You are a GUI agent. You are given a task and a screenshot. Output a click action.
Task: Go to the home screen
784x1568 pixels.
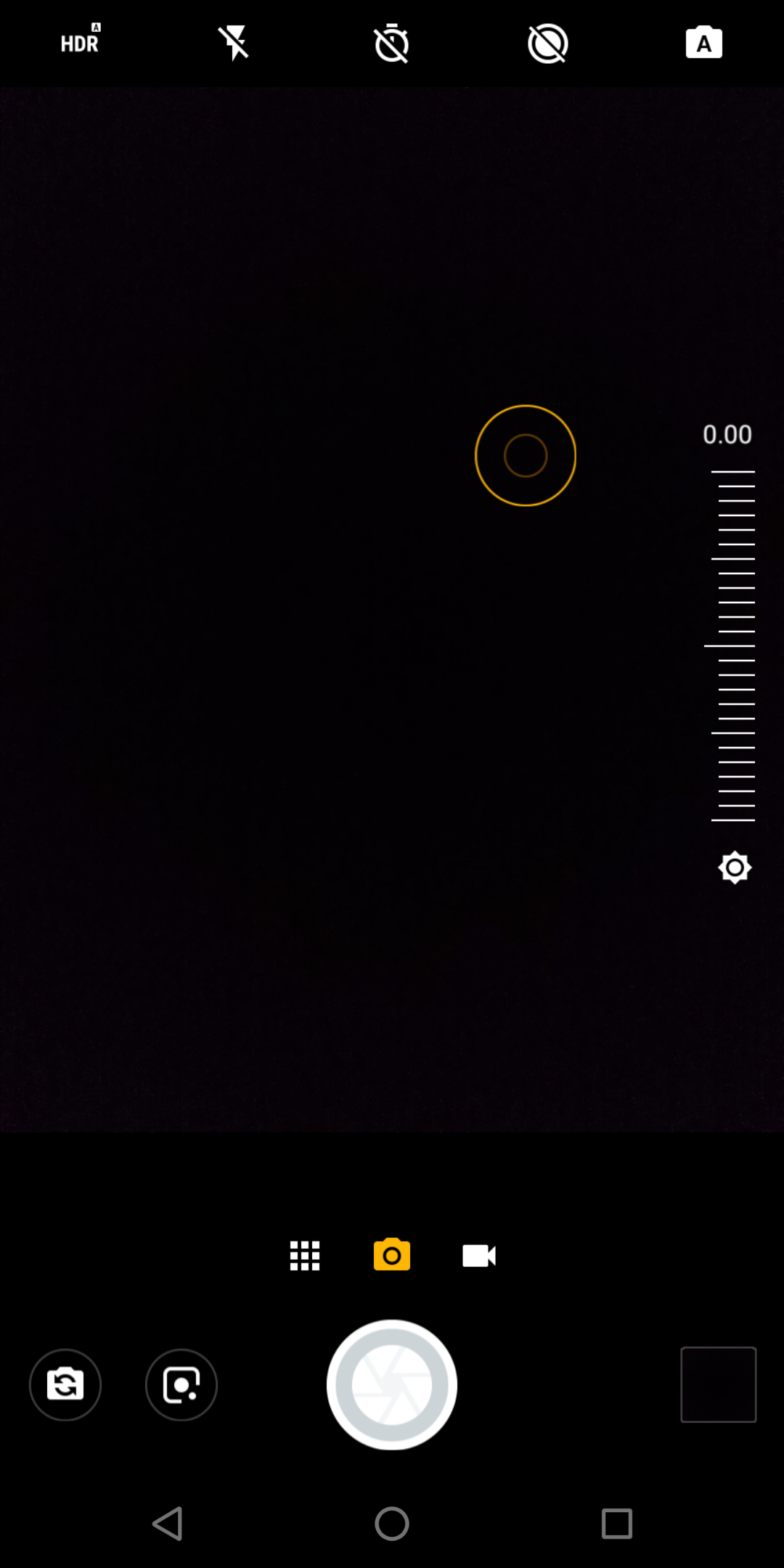point(392,1523)
